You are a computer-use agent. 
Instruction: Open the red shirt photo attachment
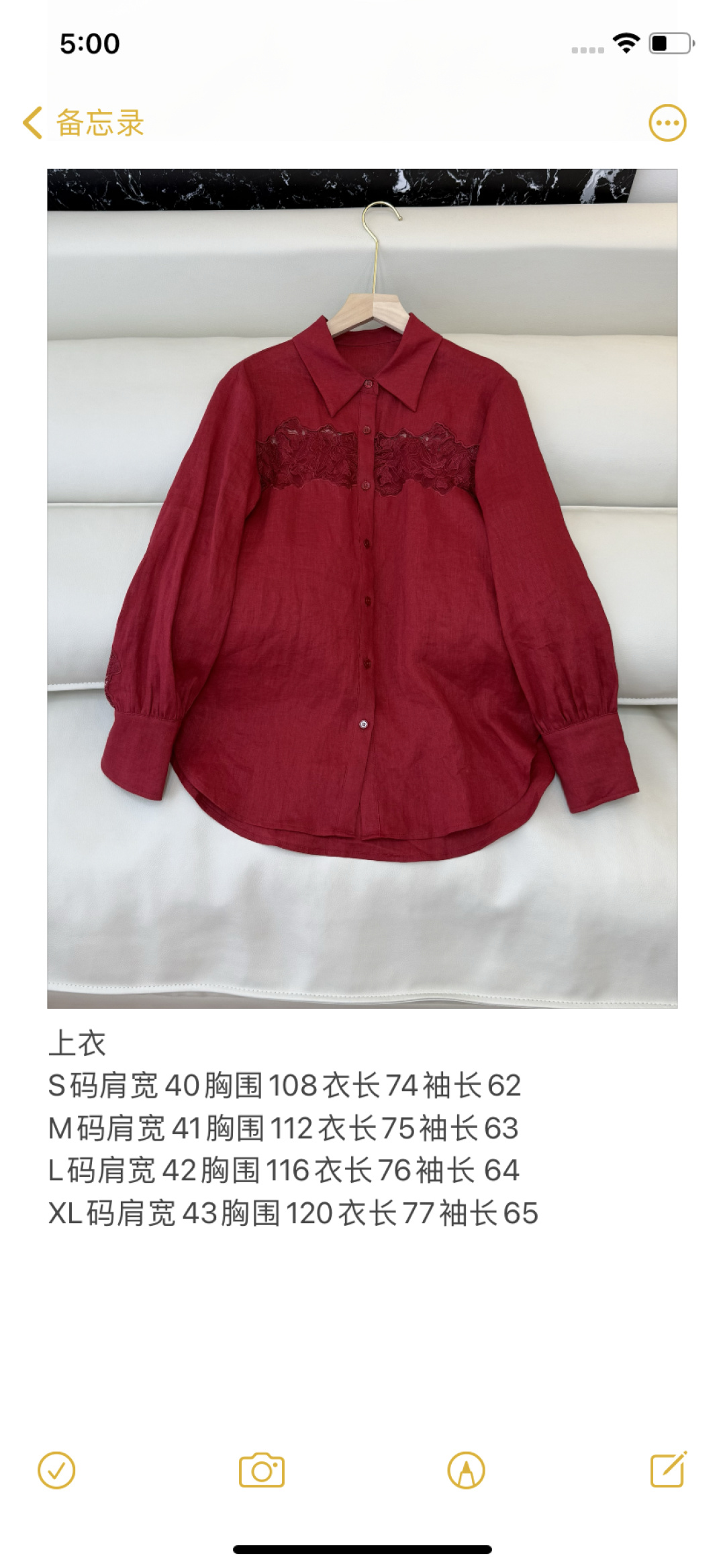point(362,588)
